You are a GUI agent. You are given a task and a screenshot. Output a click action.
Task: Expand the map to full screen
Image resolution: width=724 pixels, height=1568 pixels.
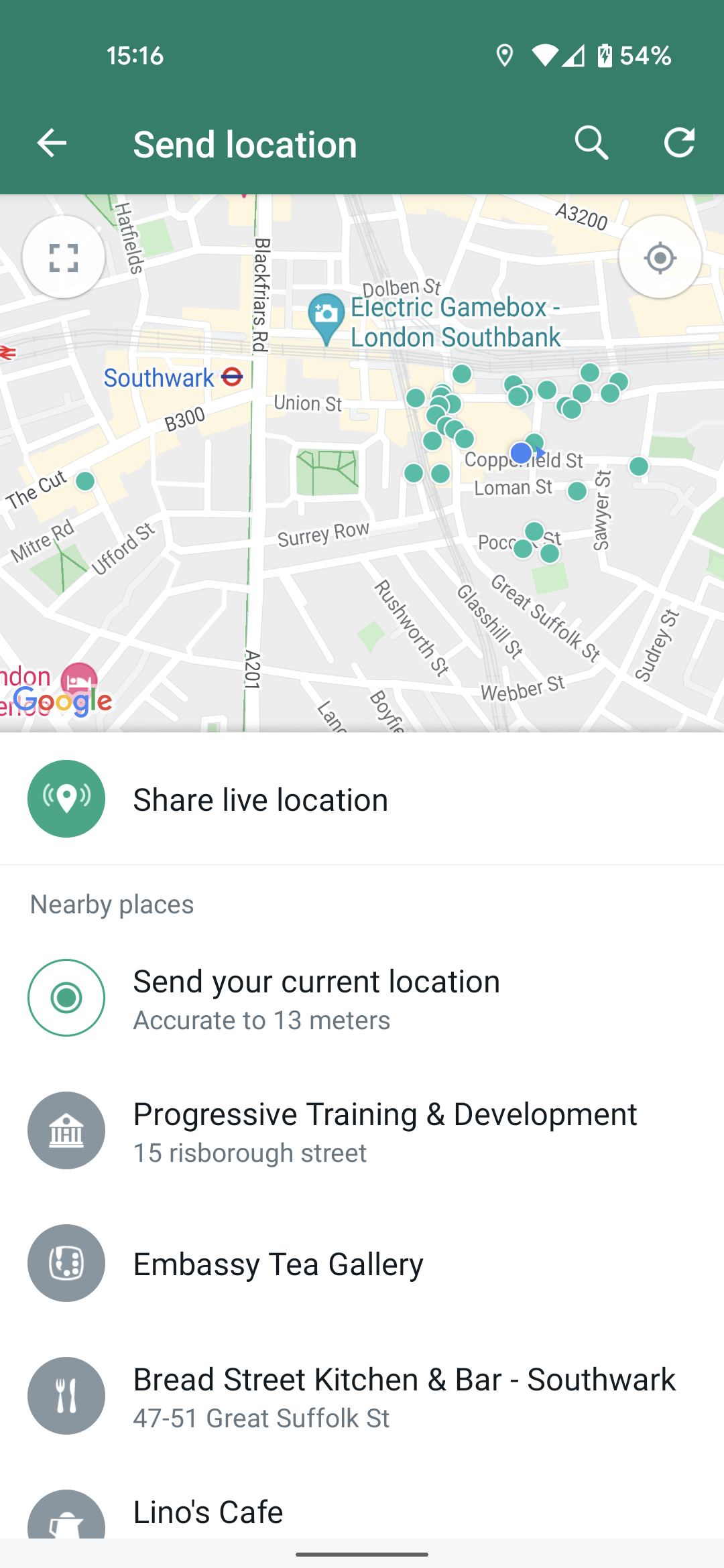coord(64,257)
